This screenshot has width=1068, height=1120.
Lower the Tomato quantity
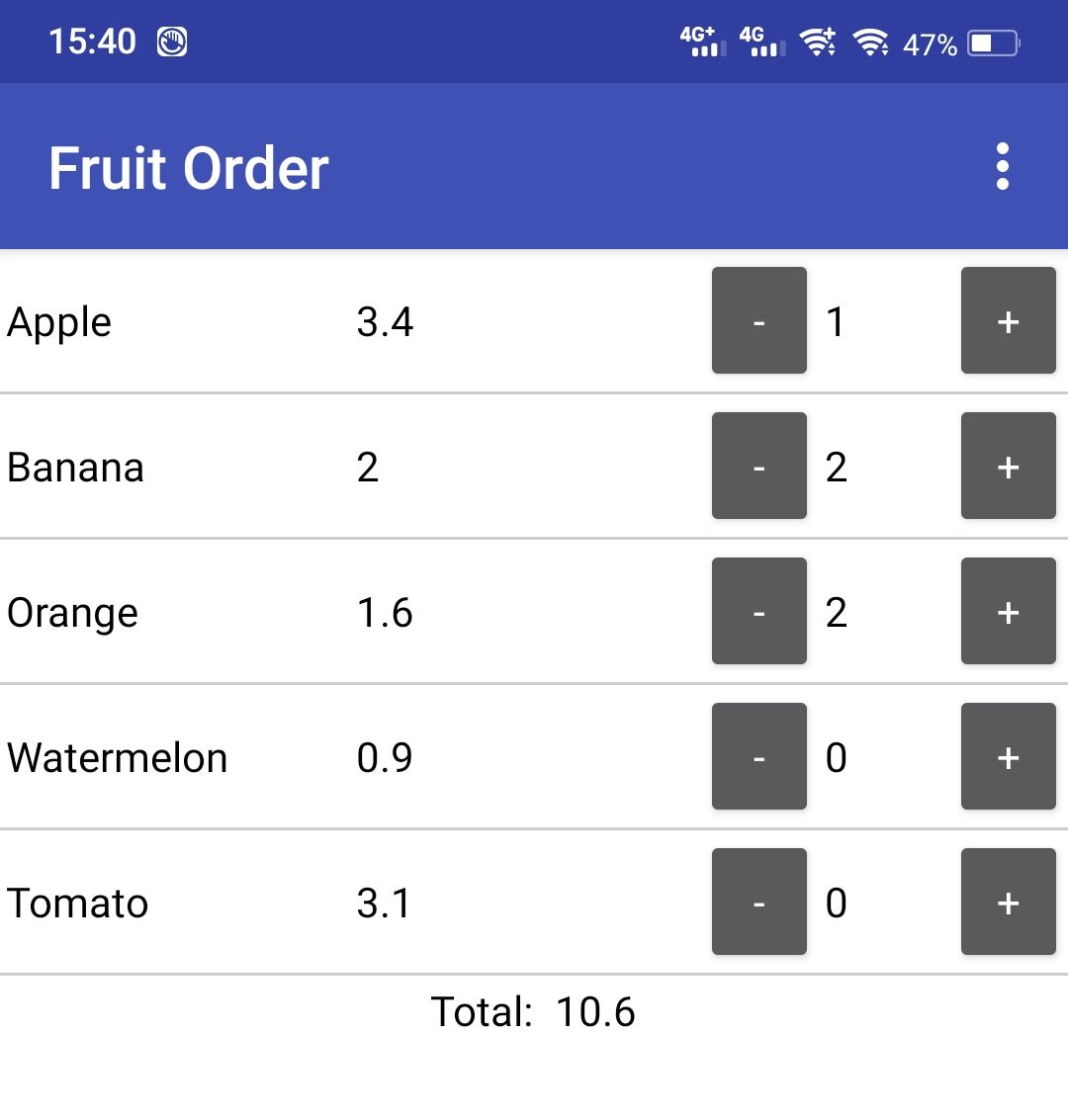(758, 903)
